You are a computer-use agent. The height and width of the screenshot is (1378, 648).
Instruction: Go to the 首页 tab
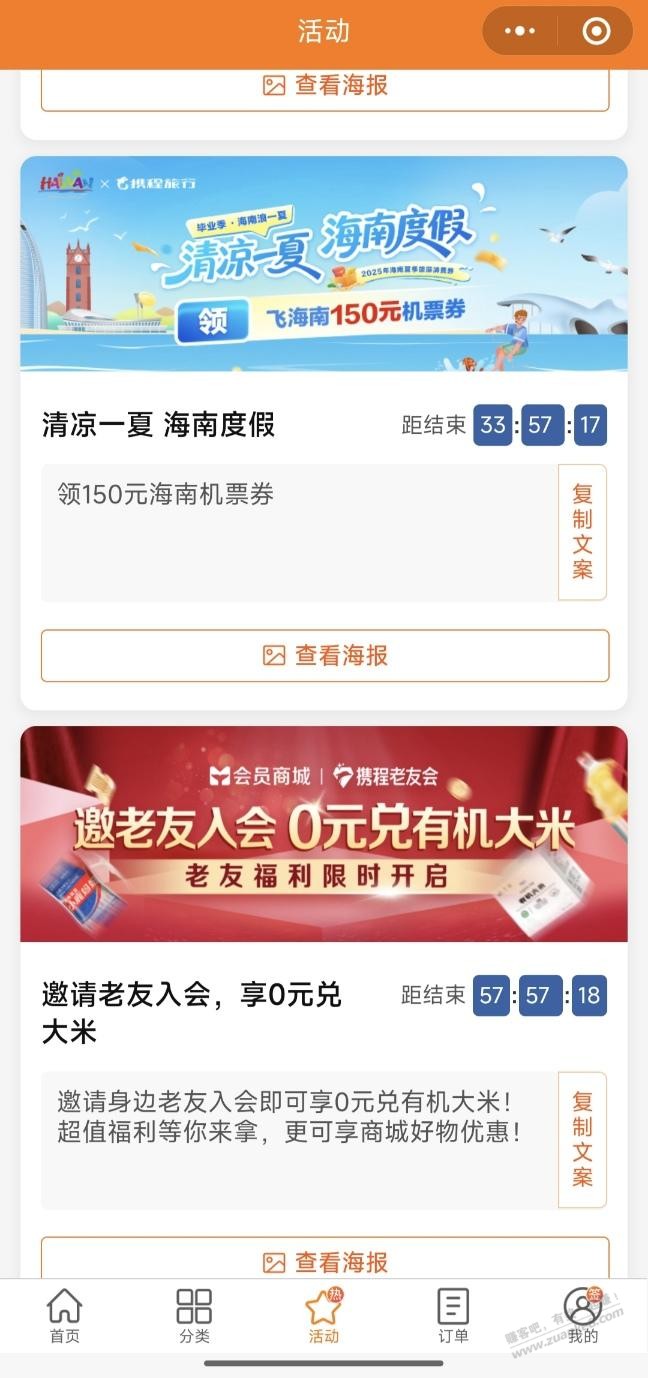point(65,1316)
